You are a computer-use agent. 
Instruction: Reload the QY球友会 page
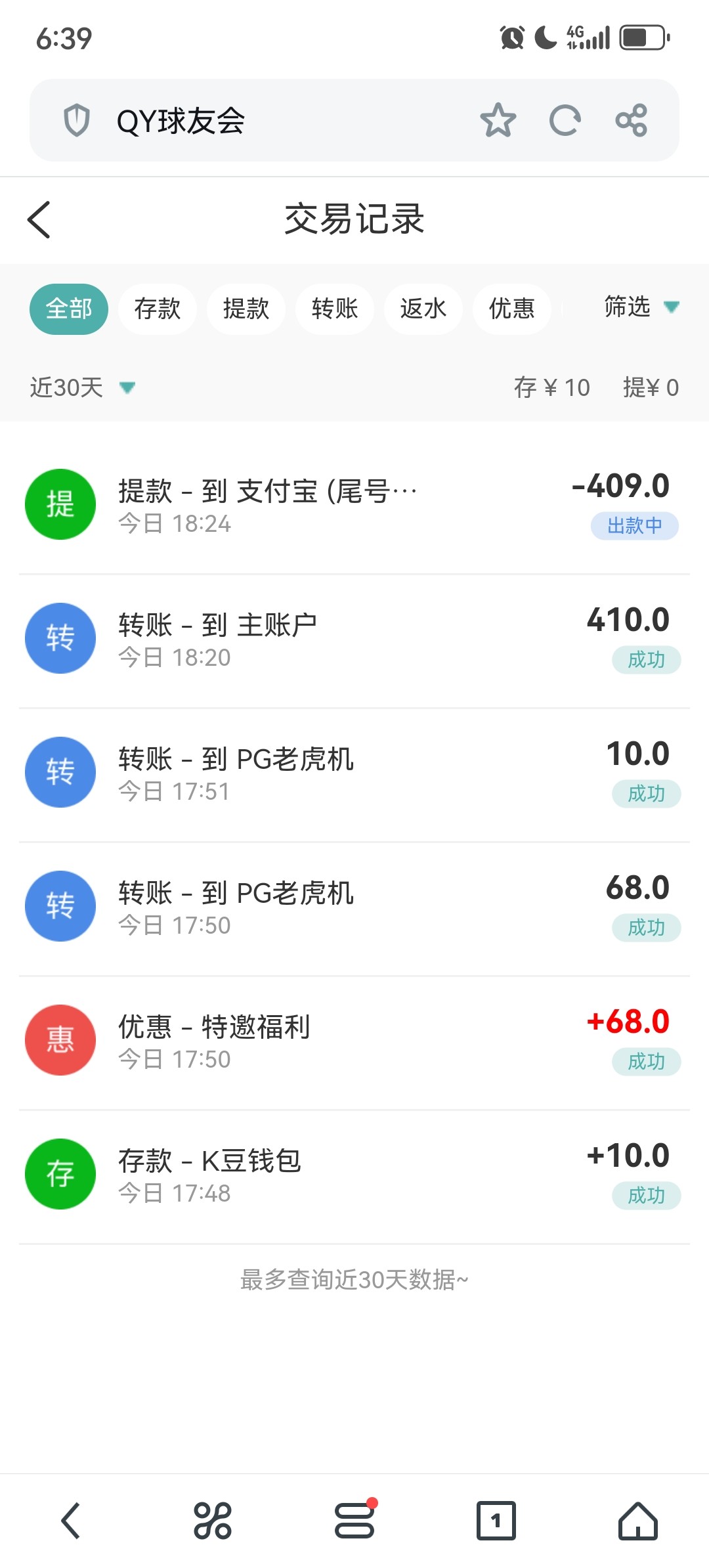pyautogui.click(x=565, y=120)
